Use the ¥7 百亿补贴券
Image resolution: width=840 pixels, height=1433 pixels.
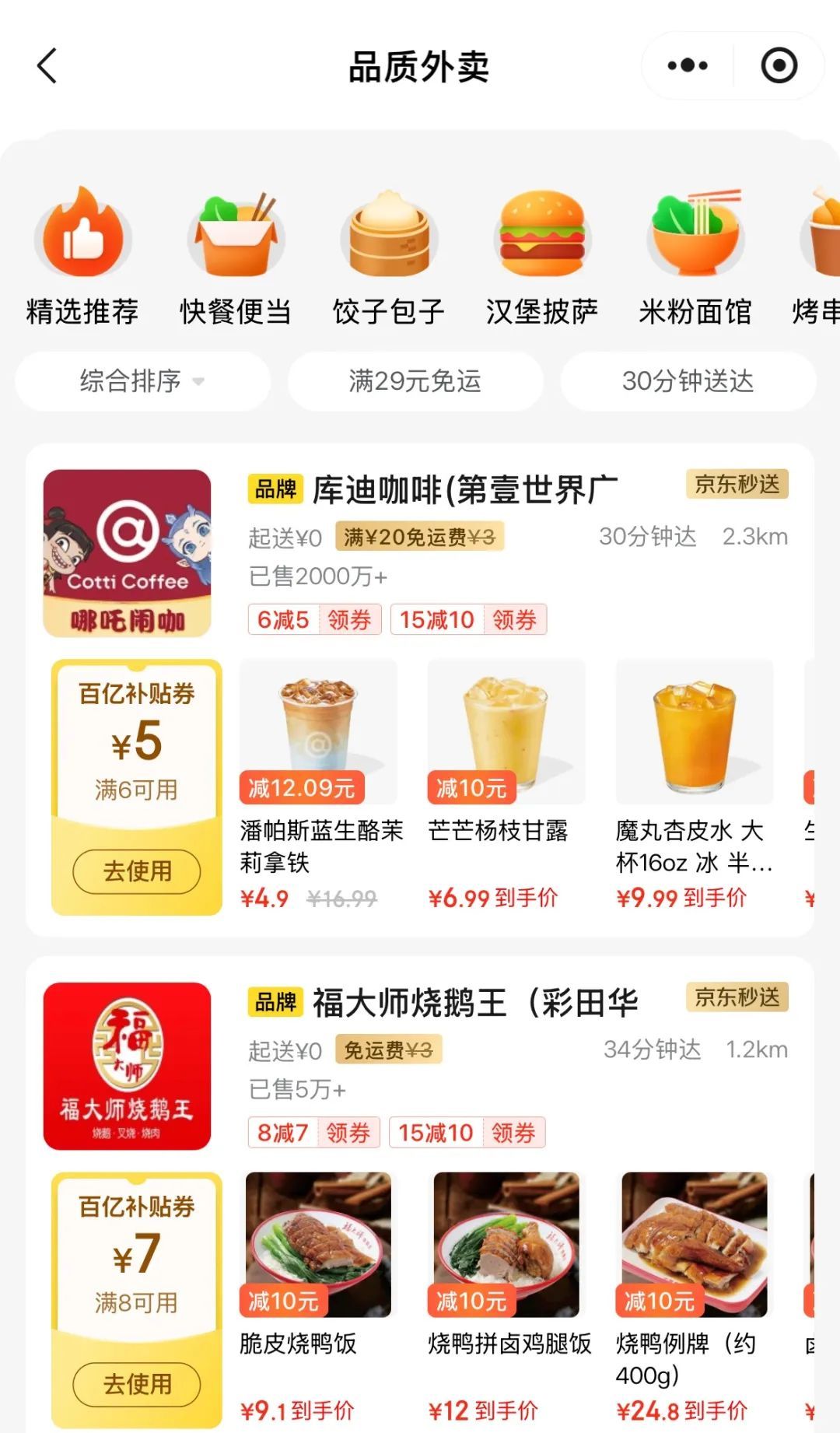[x=137, y=1384]
